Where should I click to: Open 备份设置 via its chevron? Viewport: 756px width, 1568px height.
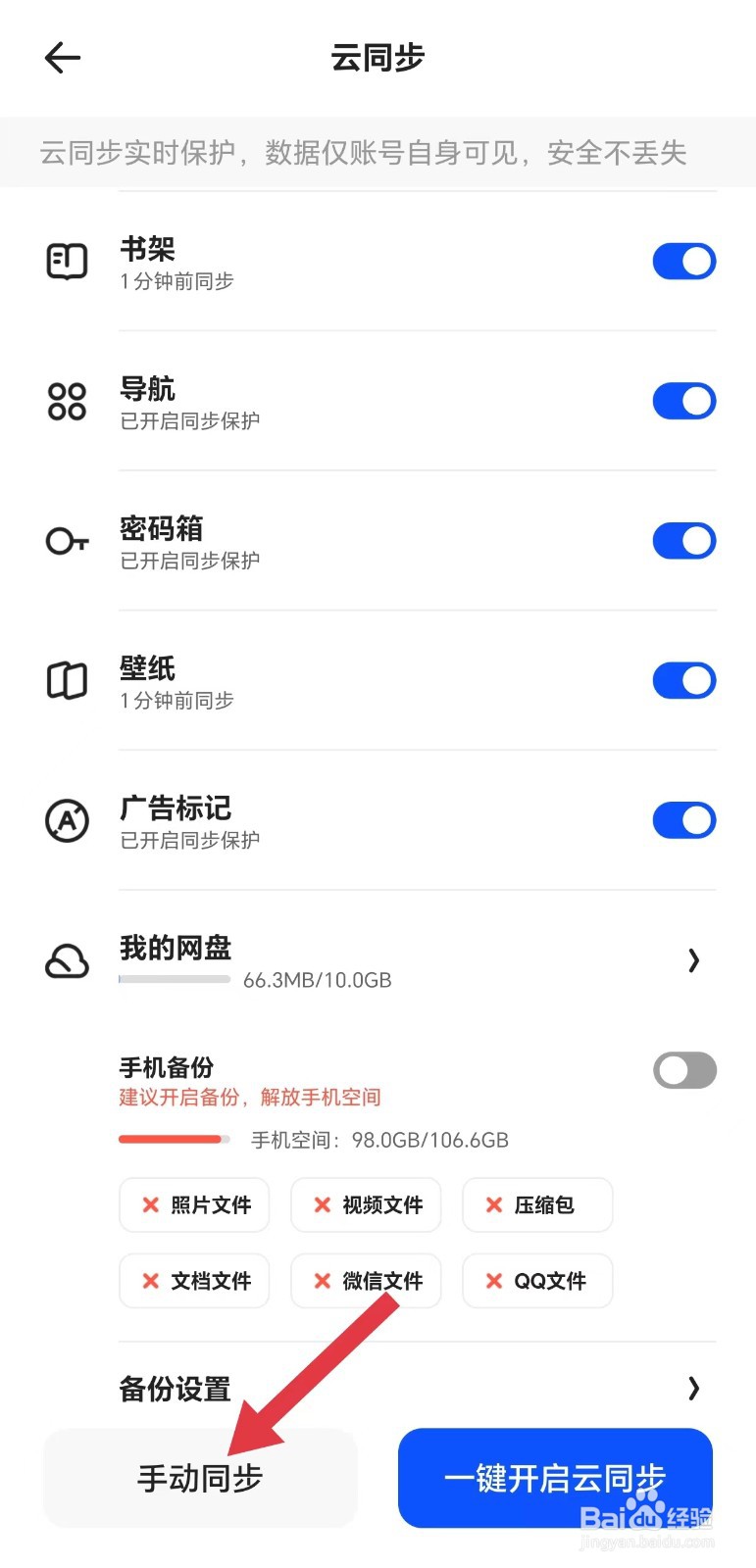click(x=693, y=1389)
